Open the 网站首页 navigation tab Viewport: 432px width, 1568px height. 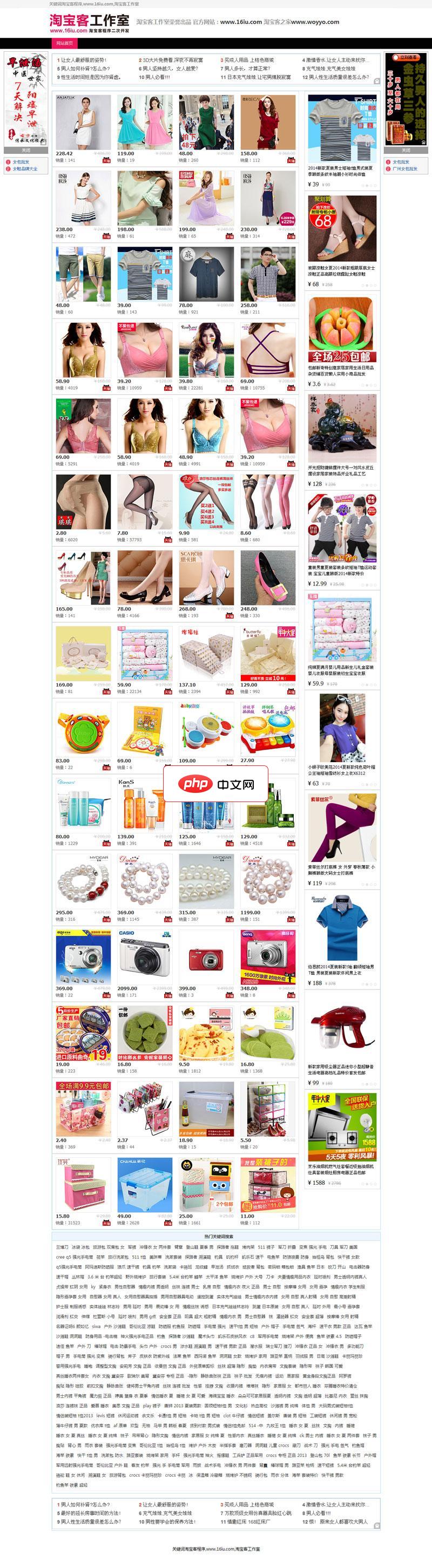65,43
